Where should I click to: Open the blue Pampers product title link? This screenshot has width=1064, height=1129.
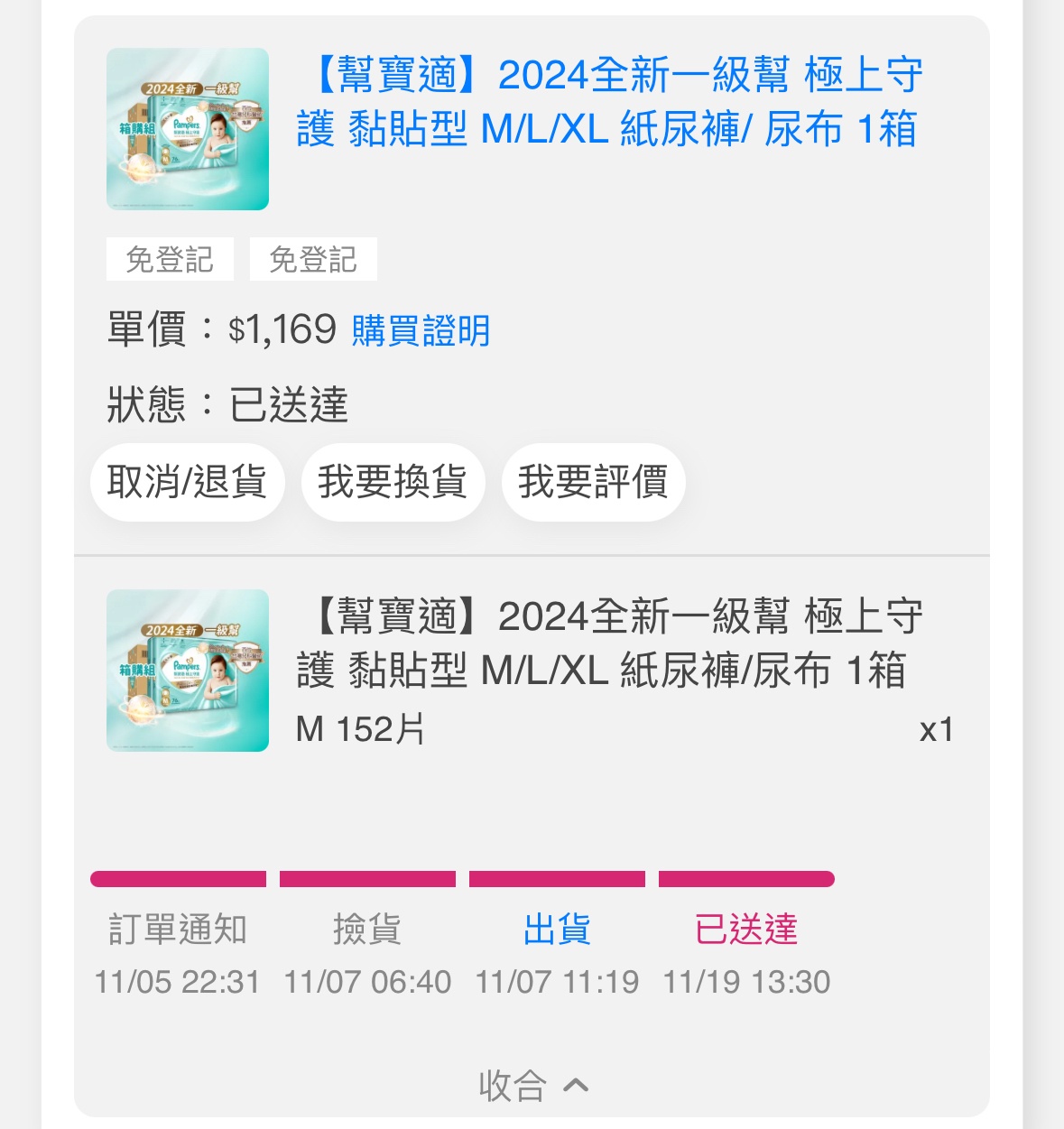(x=609, y=101)
